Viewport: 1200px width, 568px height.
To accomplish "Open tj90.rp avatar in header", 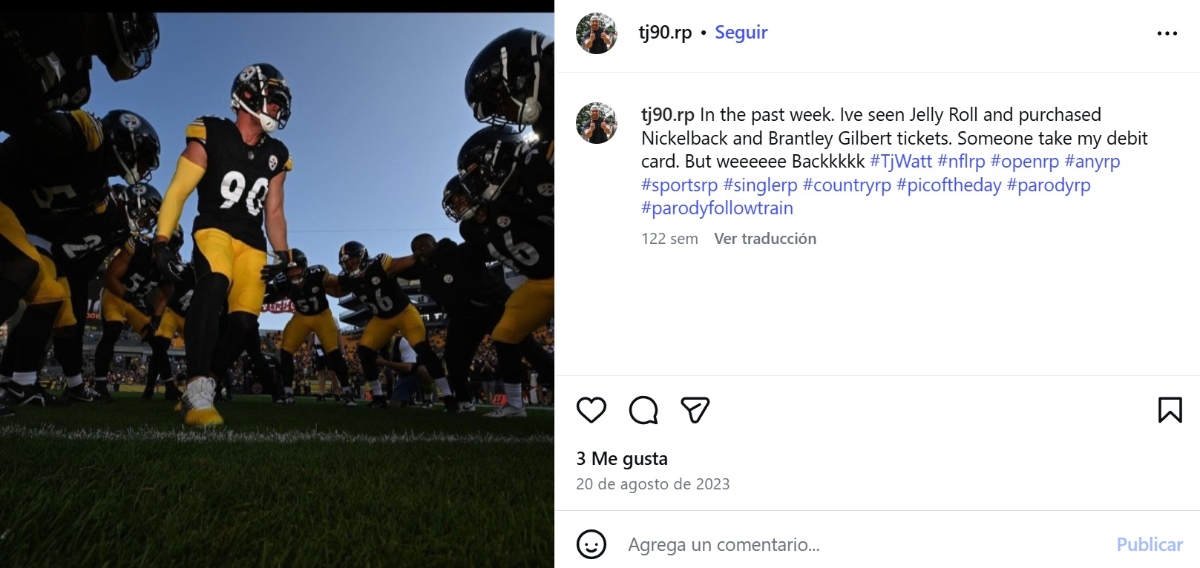I will 597,33.
